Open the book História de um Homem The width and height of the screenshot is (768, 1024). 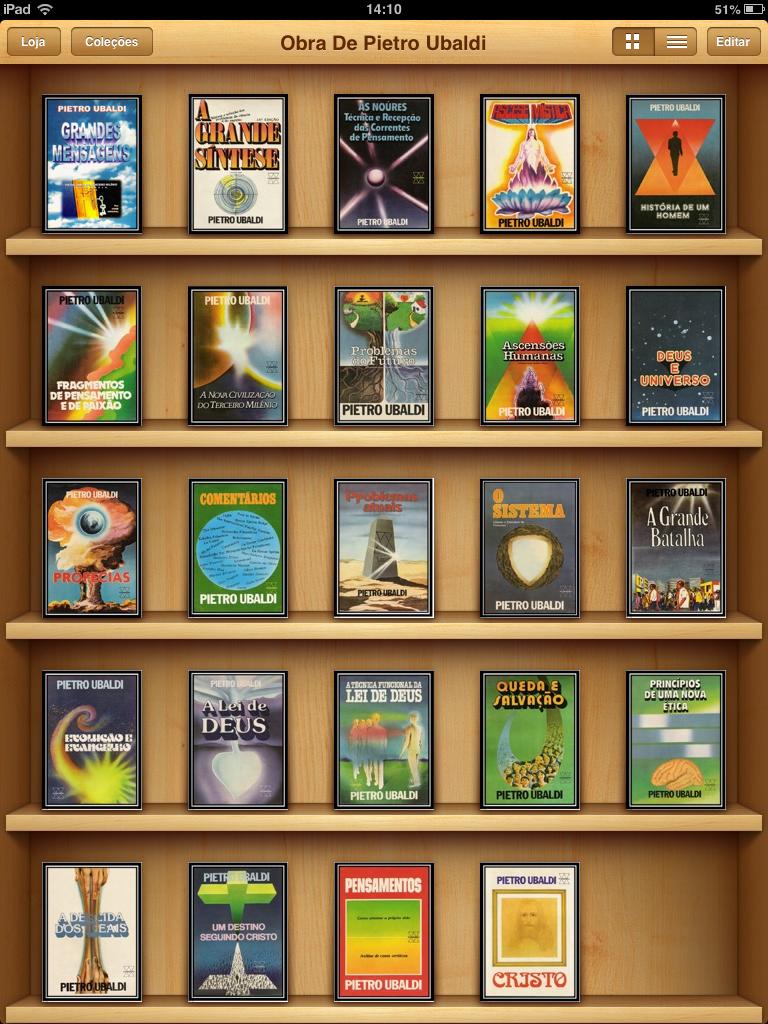coord(676,164)
